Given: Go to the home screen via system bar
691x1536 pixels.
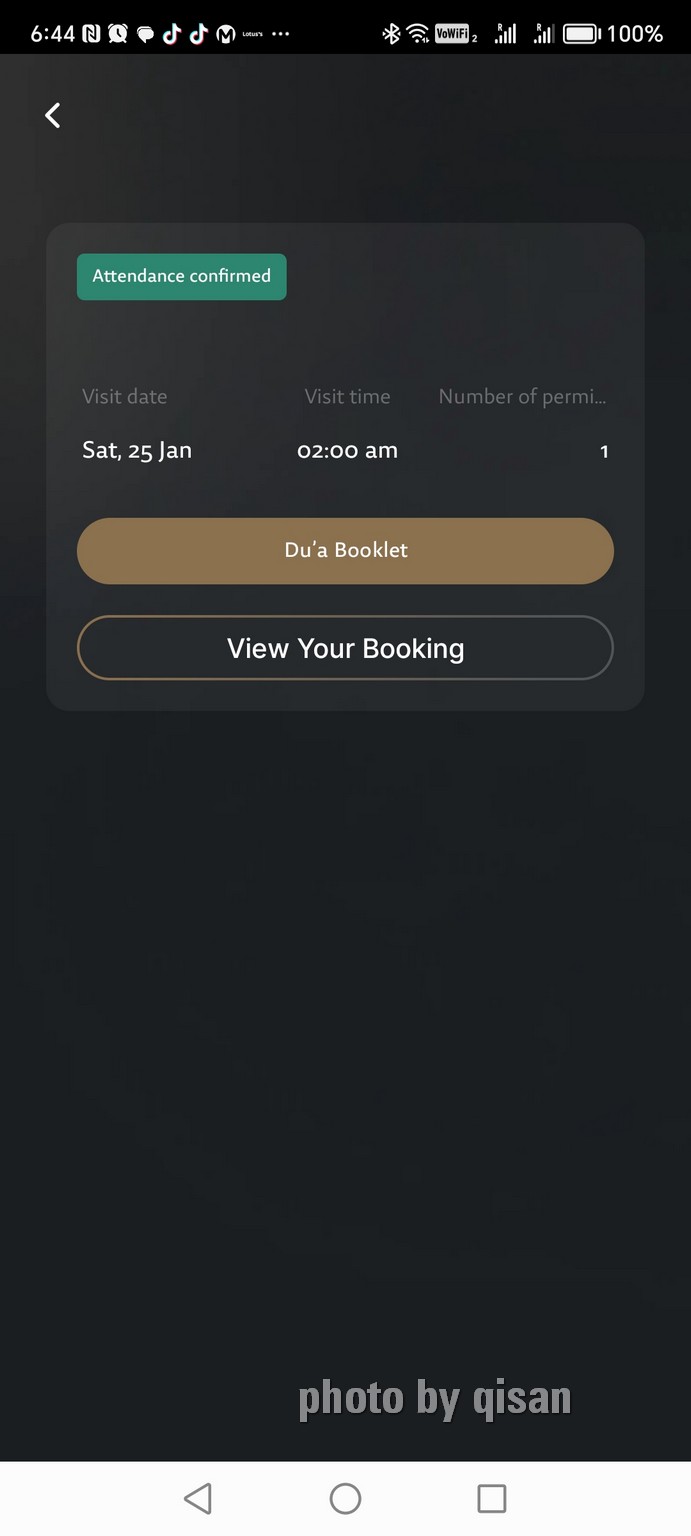Looking at the screenshot, I should pos(345,1498).
